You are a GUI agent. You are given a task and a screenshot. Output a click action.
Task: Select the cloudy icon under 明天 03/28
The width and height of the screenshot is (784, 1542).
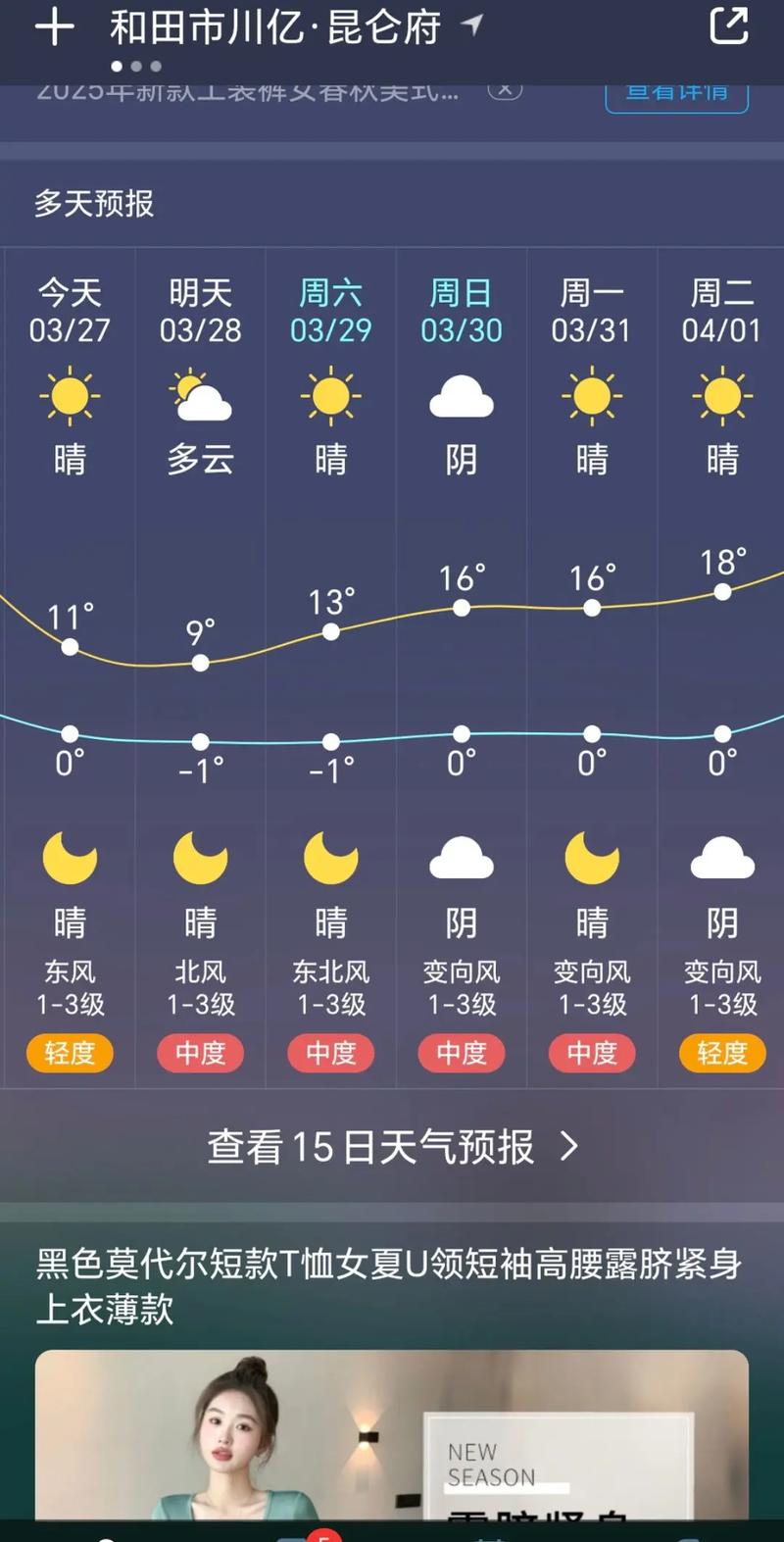[x=199, y=396]
